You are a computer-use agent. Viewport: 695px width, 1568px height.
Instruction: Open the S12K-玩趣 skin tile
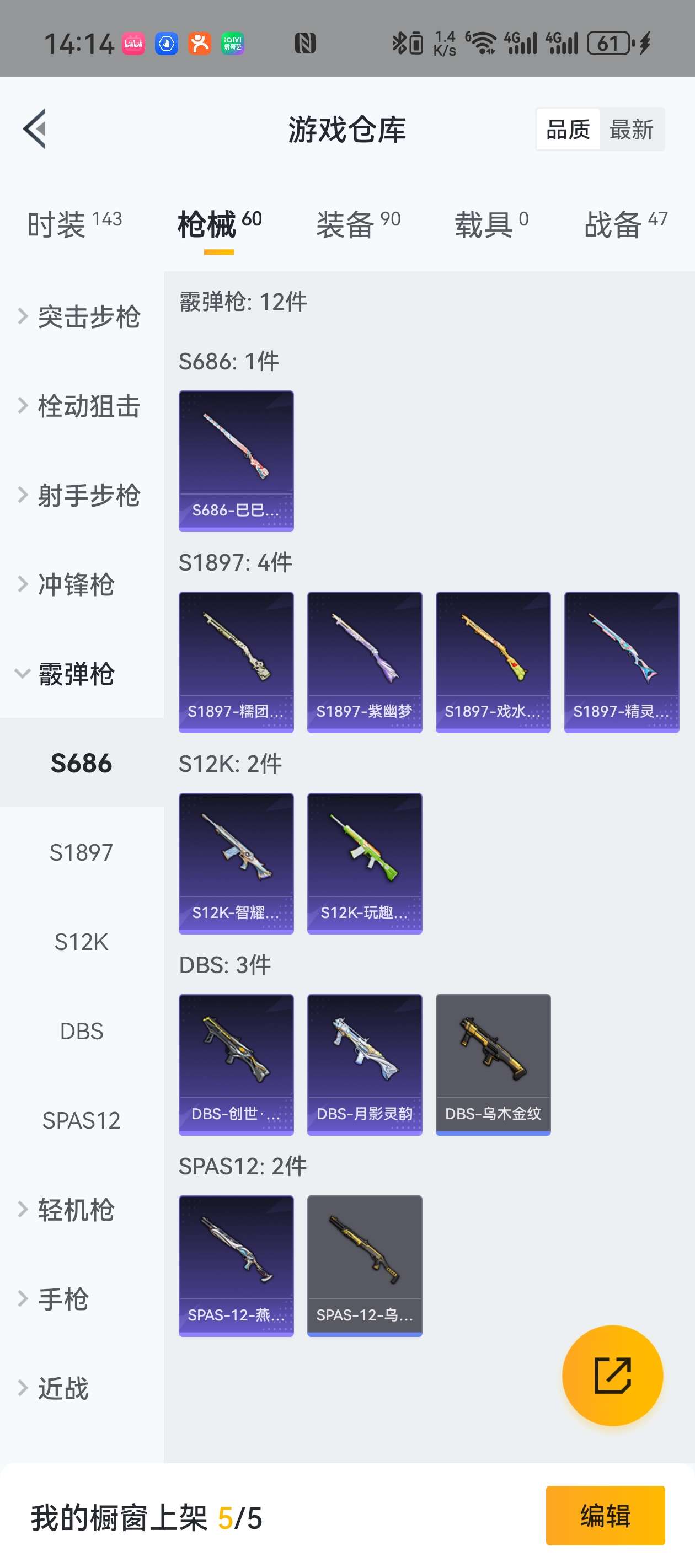pyautogui.click(x=364, y=863)
